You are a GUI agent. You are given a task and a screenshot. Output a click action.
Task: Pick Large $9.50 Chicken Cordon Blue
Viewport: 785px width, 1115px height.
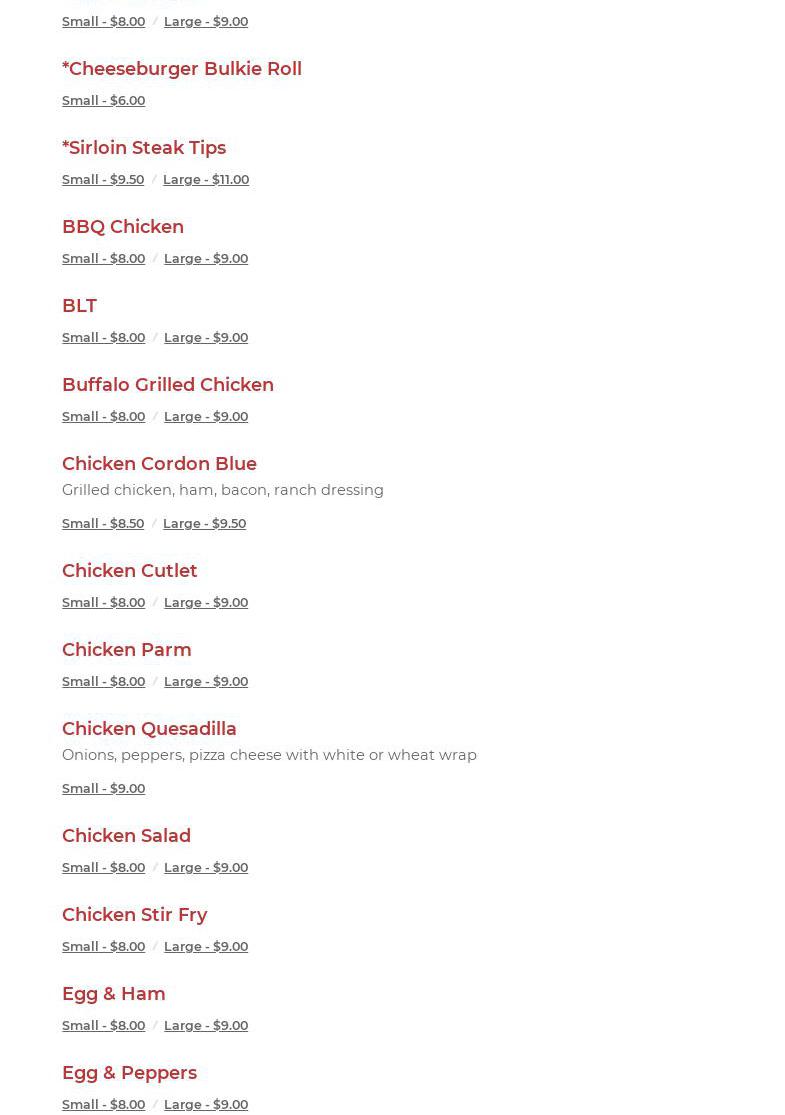point(204,523)
